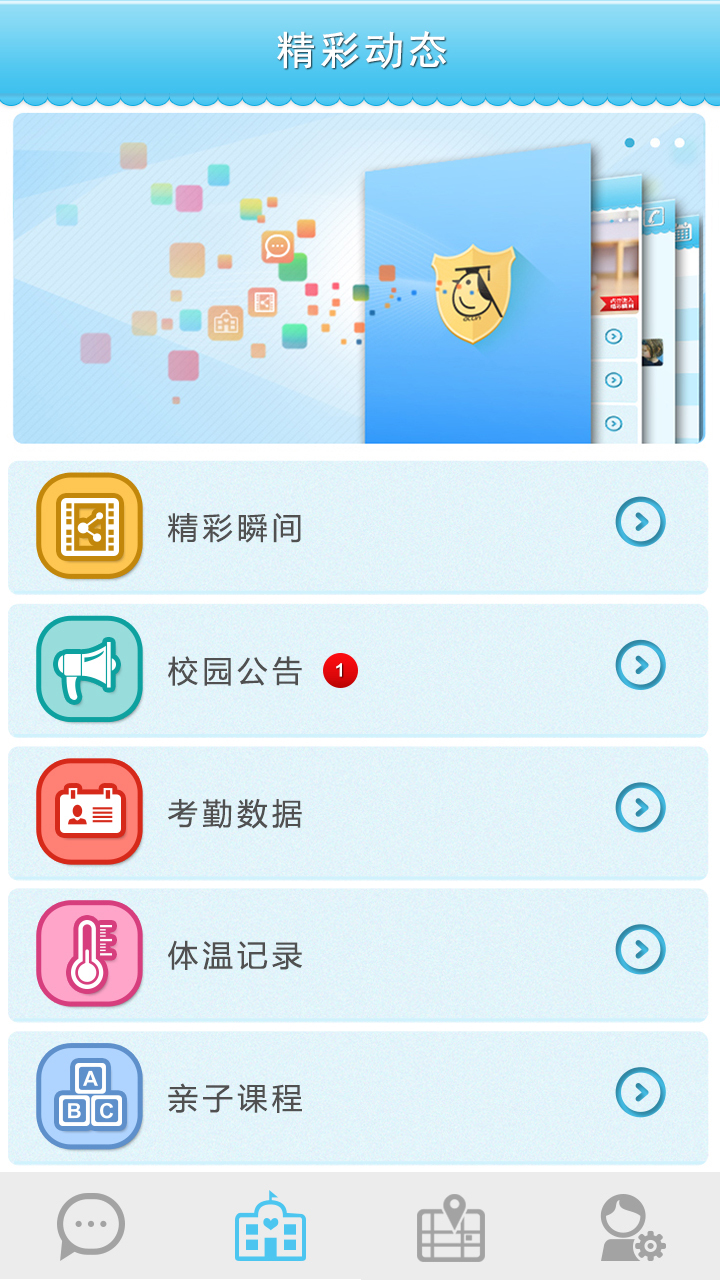Open 体温记录 temperature records
This screenshot has width=720, height=1280.
pos(358,954)
